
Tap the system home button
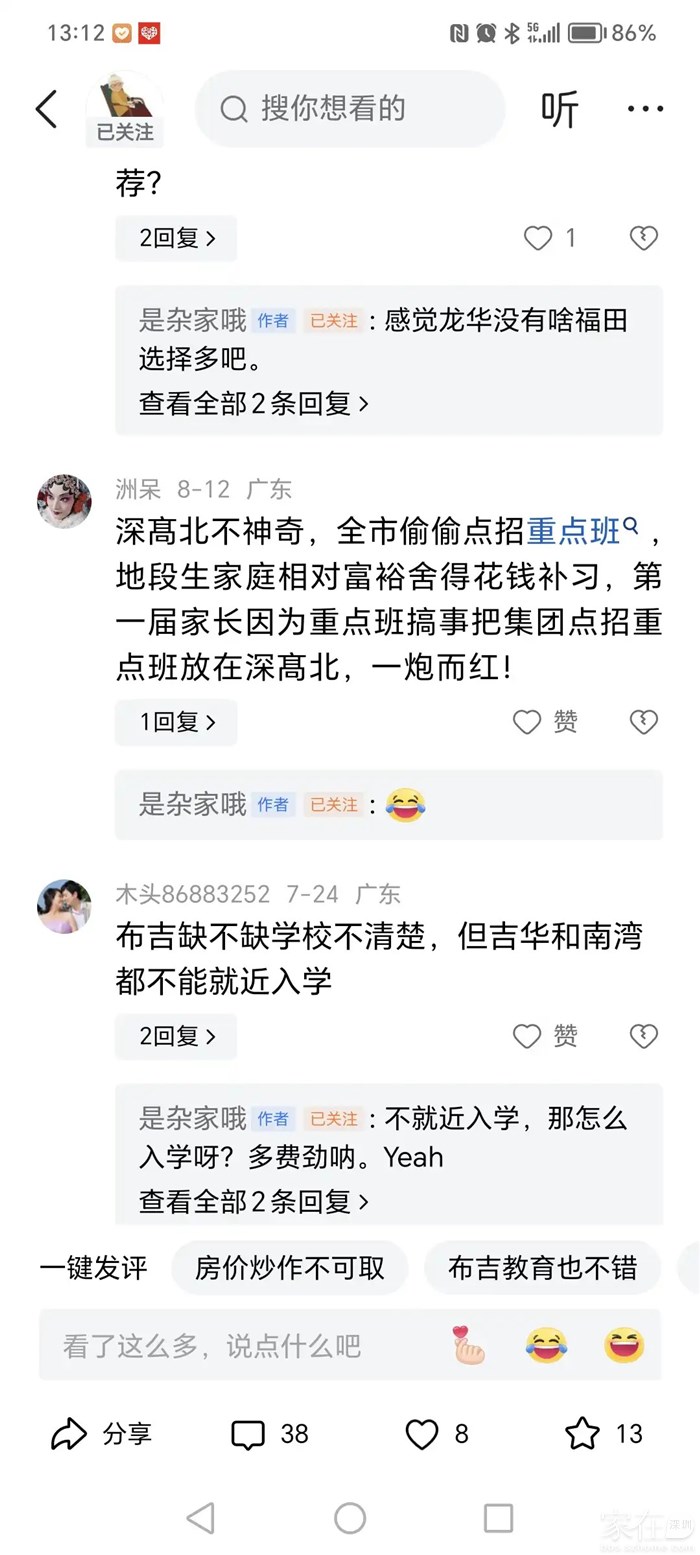[x=350, y=1518]
